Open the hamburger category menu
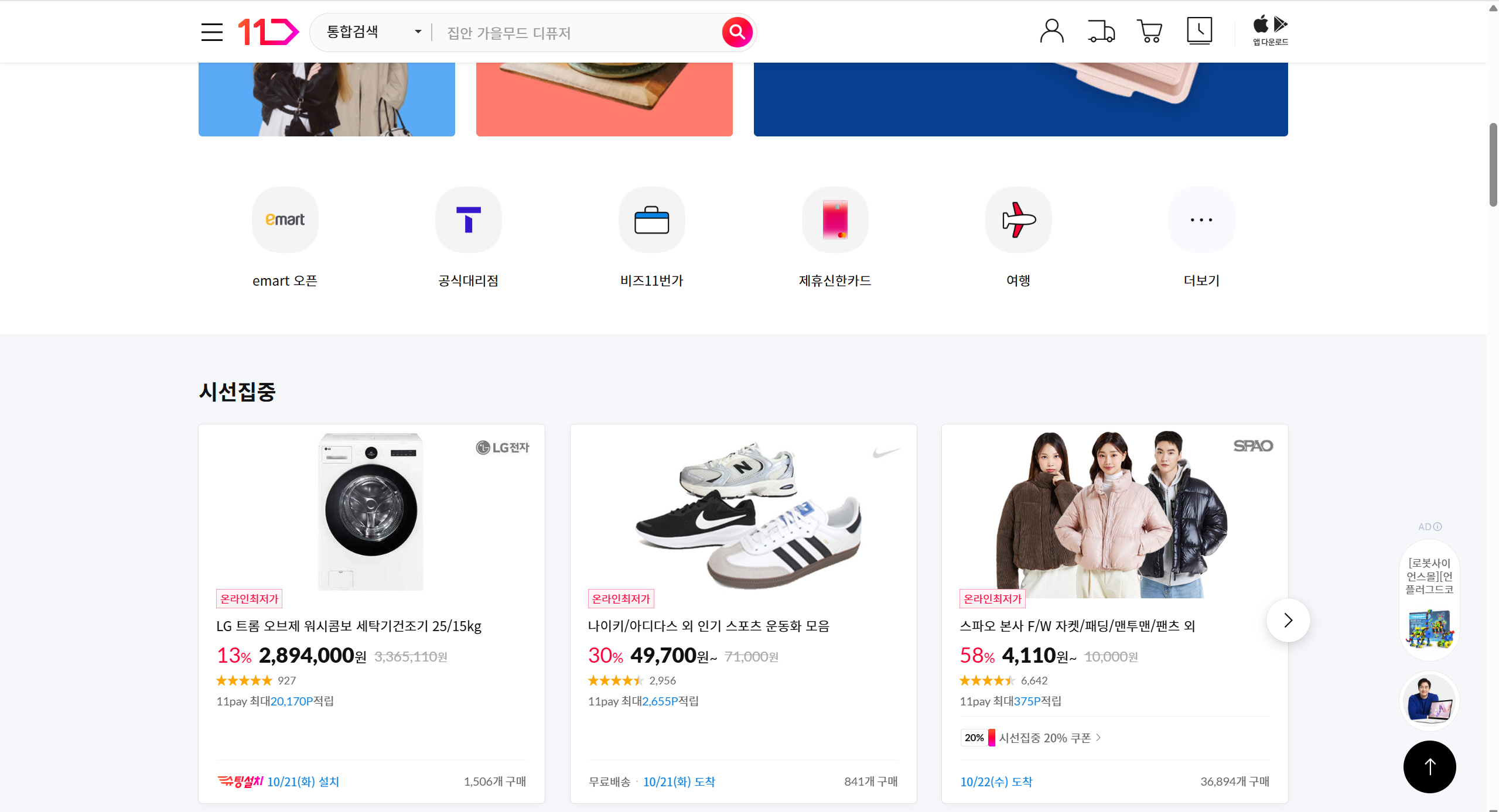This screenshot has height=812, width=1499. (x=211, y=32)
